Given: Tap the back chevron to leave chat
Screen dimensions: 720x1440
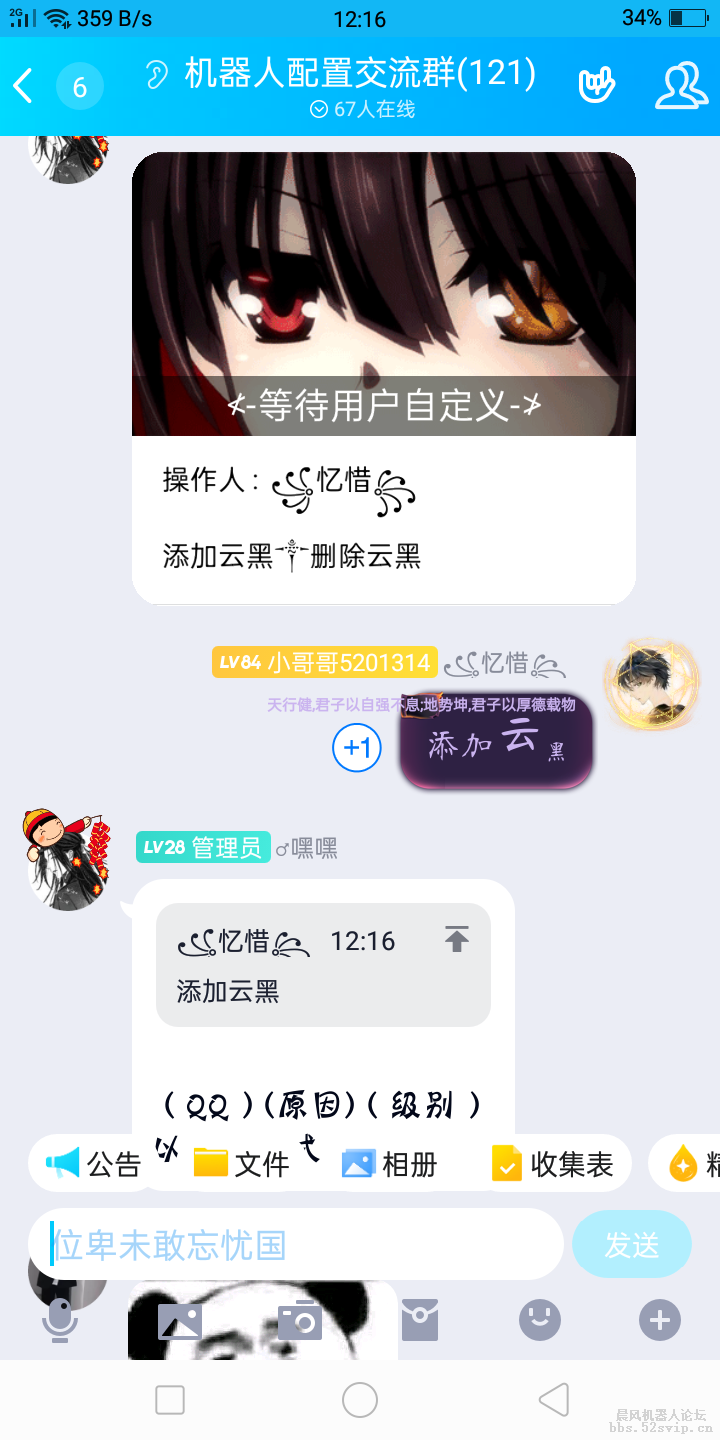Looking at the screenshot, I should 22,88.
